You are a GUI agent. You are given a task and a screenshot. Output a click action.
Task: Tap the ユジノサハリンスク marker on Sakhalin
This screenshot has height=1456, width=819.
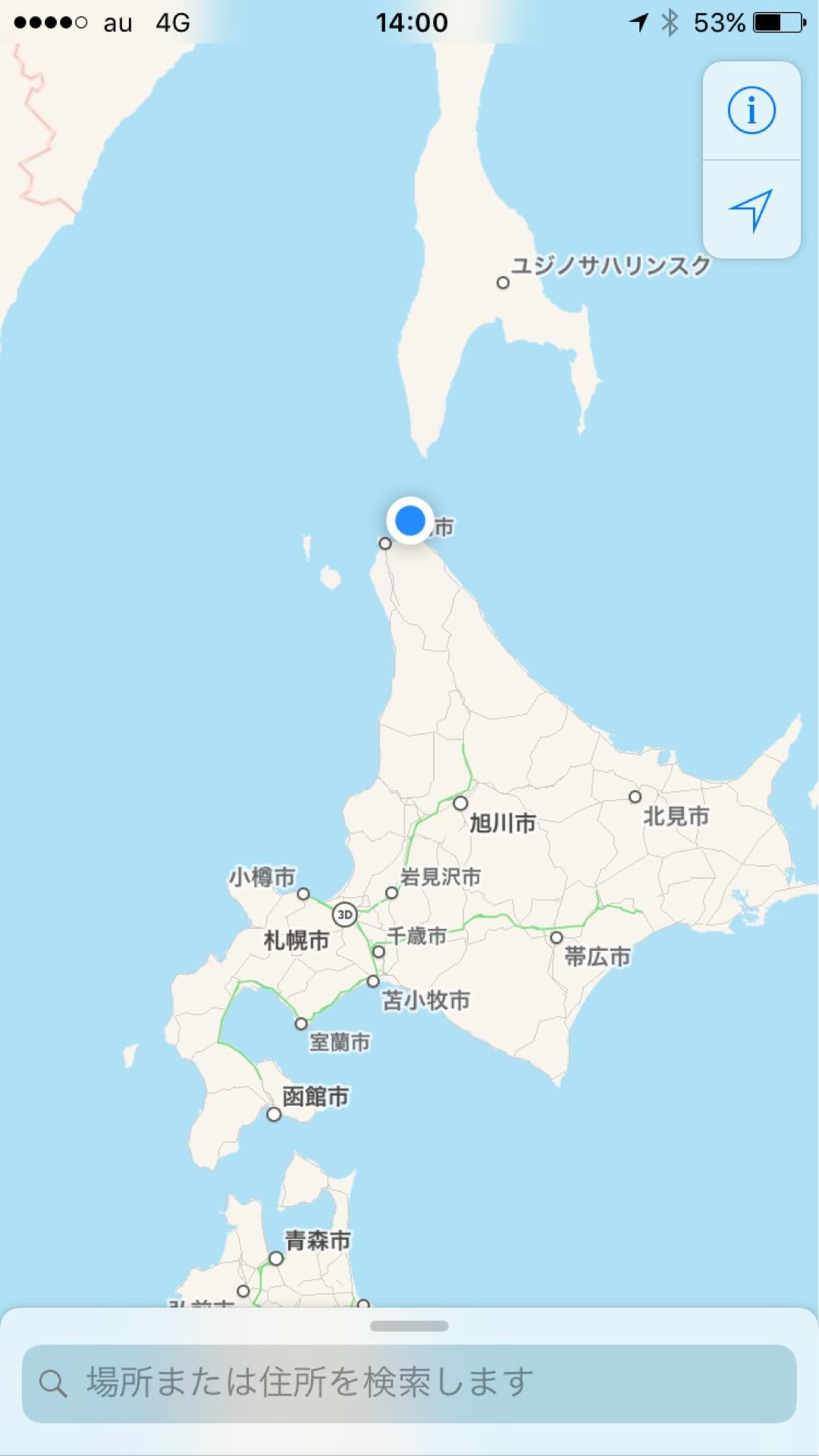[x=503, y=282]
